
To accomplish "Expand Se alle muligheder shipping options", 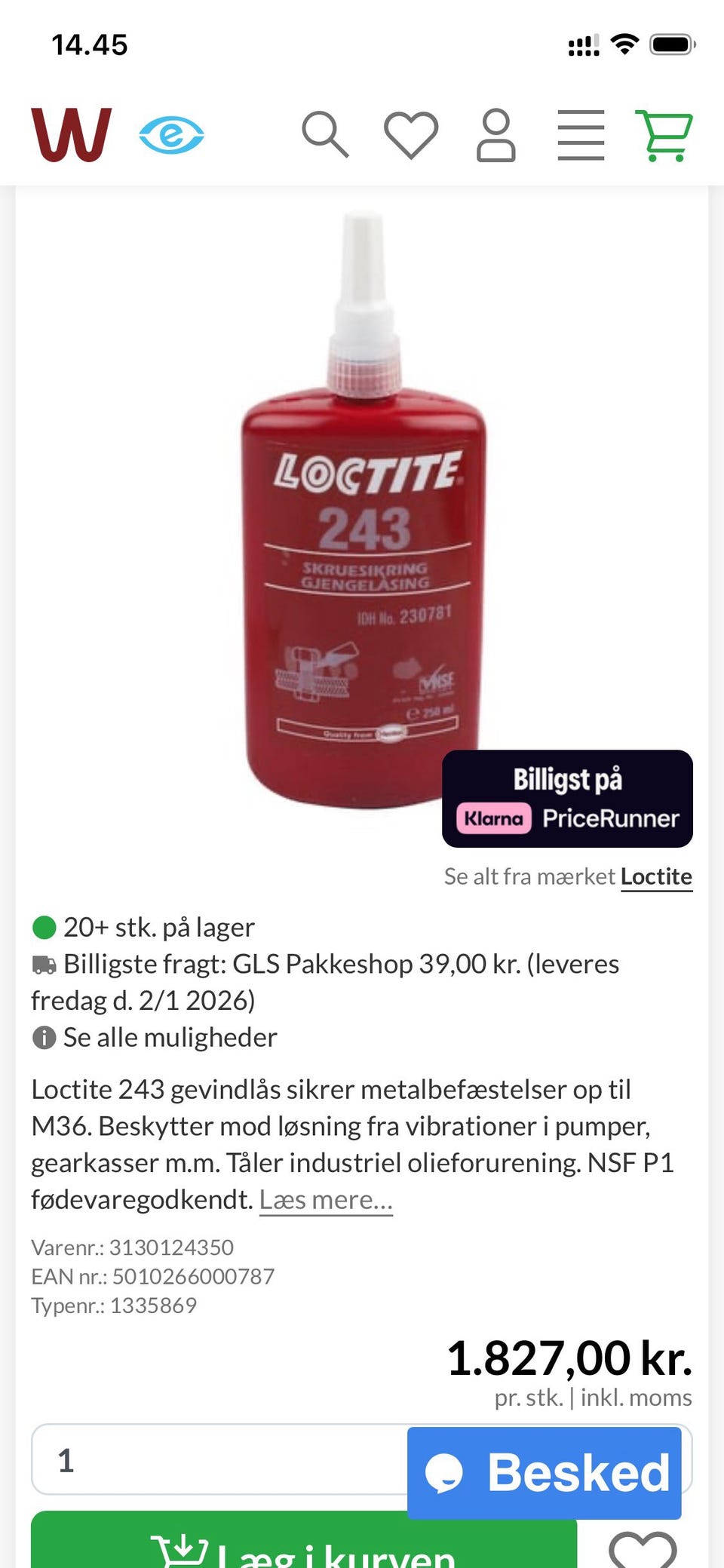I will point(170,1036).
